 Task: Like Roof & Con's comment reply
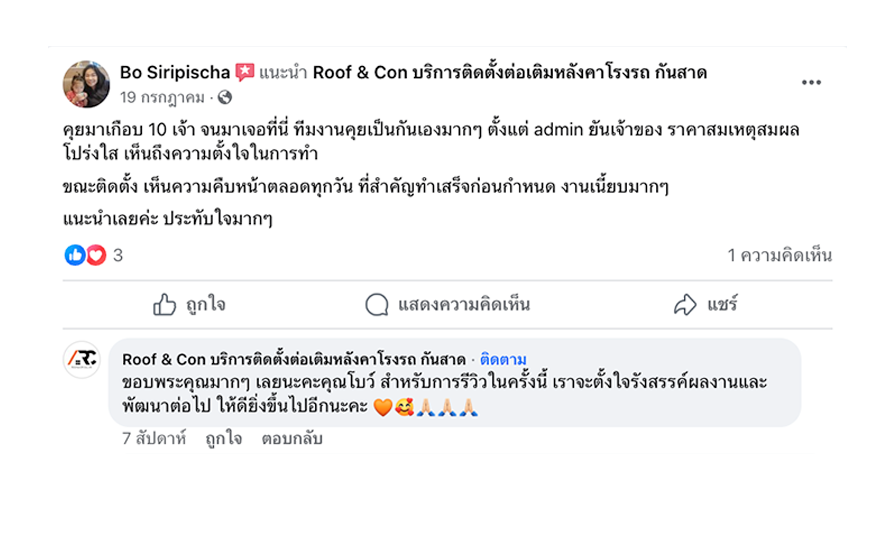224,438
